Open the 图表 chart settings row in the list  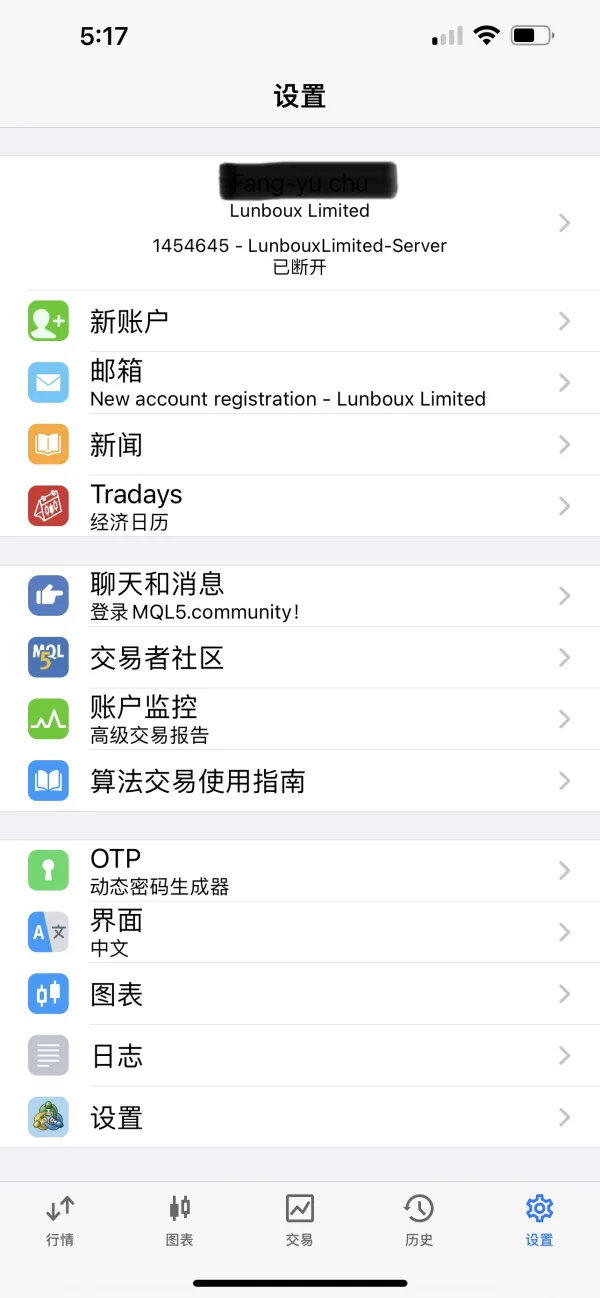(300, 994)
